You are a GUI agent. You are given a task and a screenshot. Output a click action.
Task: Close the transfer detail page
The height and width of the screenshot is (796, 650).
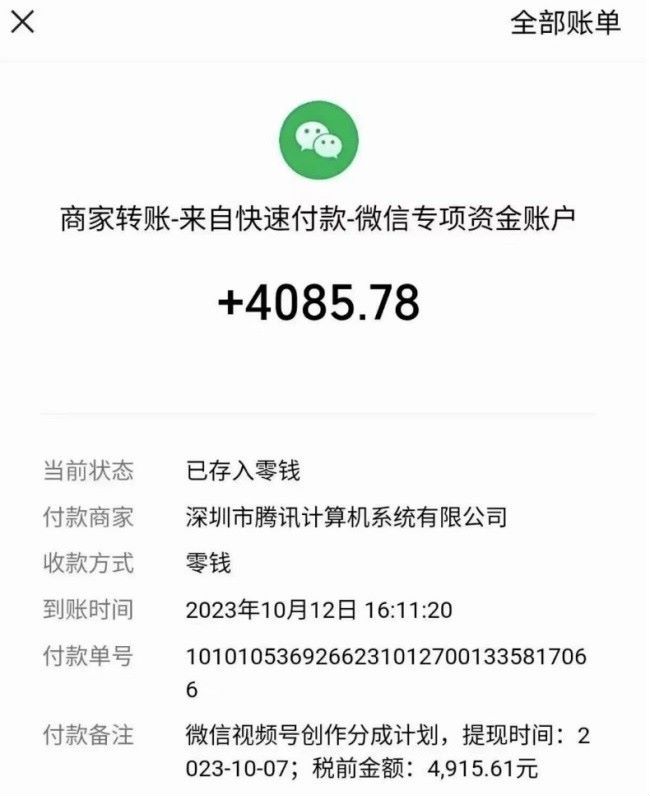coord(22,22)
